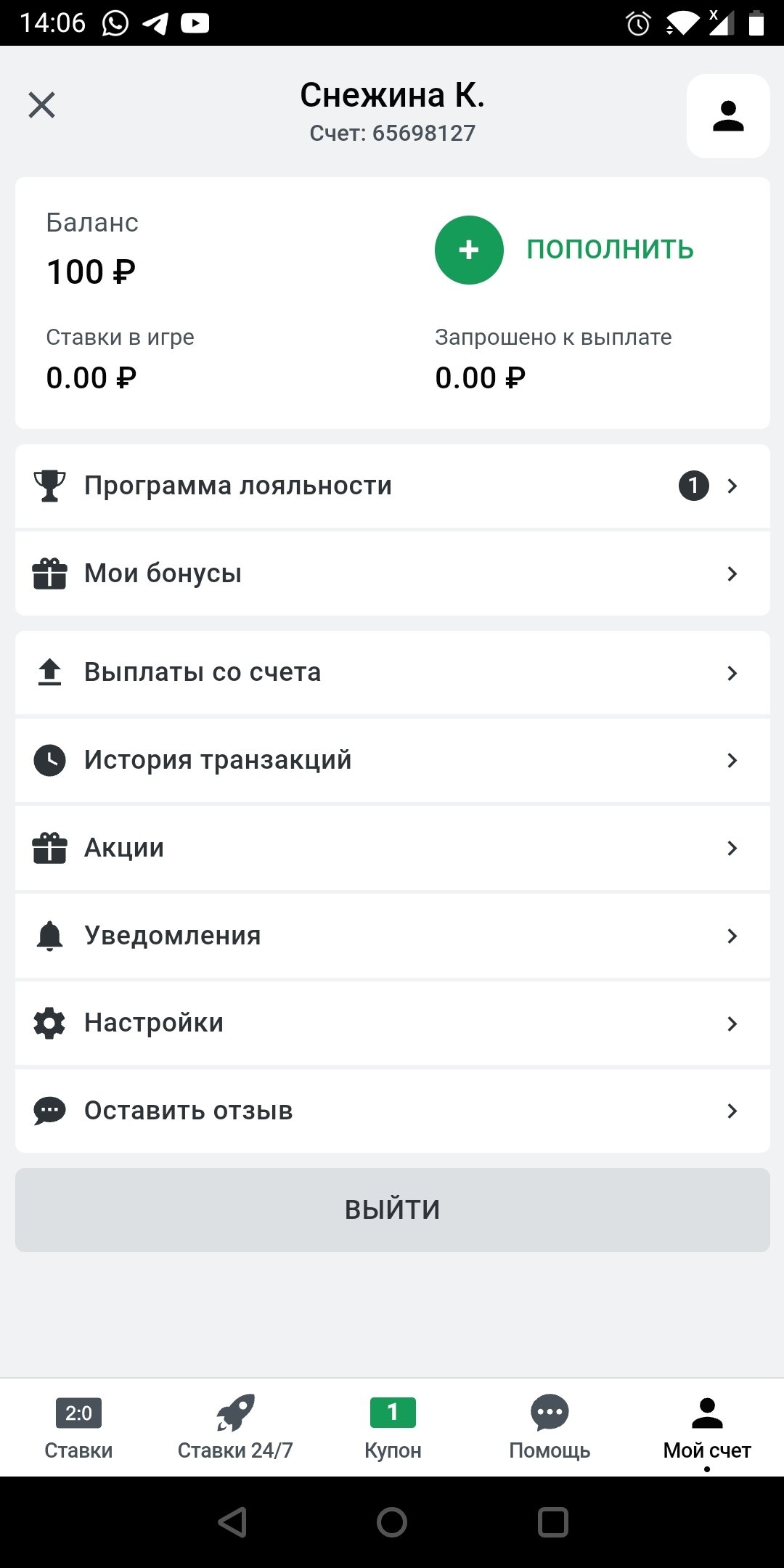Screen dimensions: 784x1568
Task: Switch to the Ставки tab
Action: (78, 1427)
